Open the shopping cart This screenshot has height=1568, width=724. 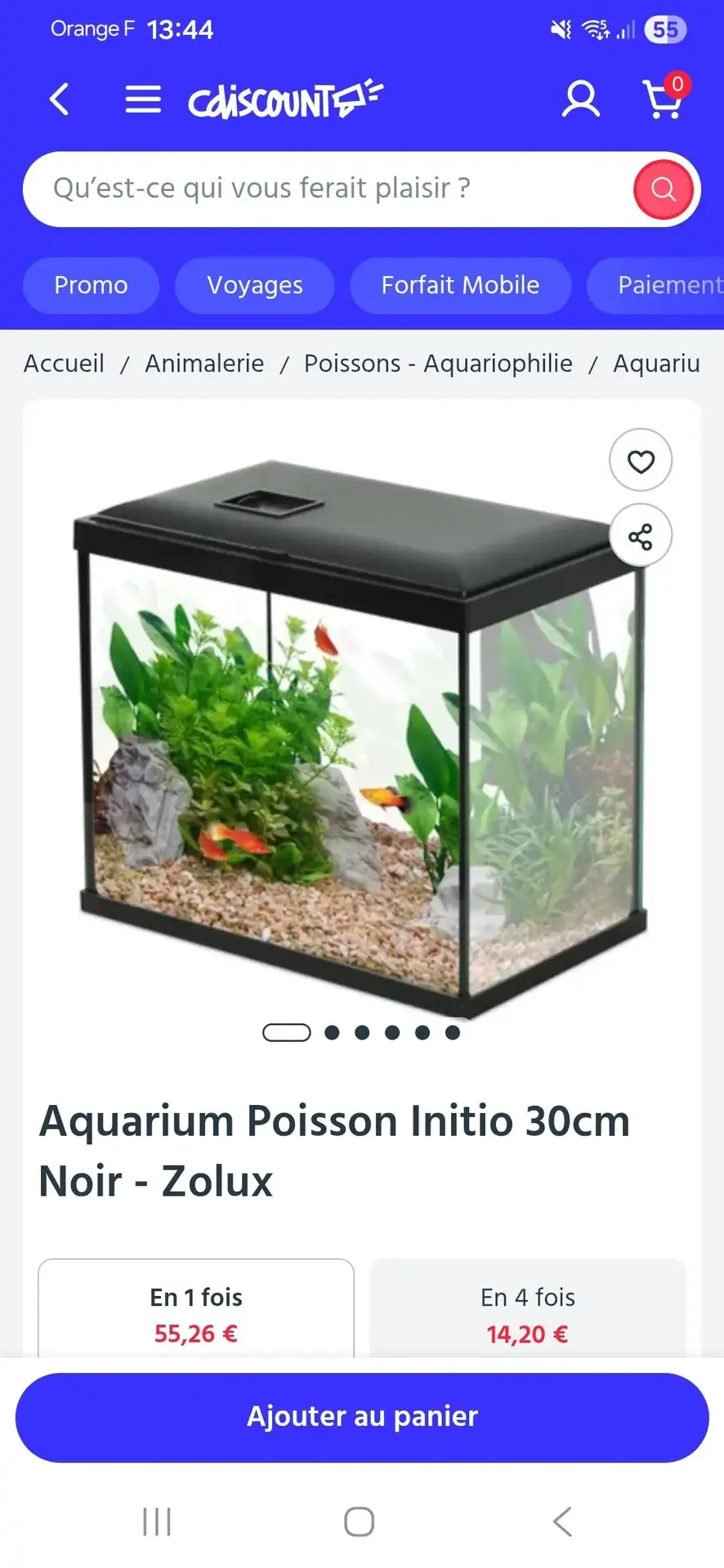(664, 100)
